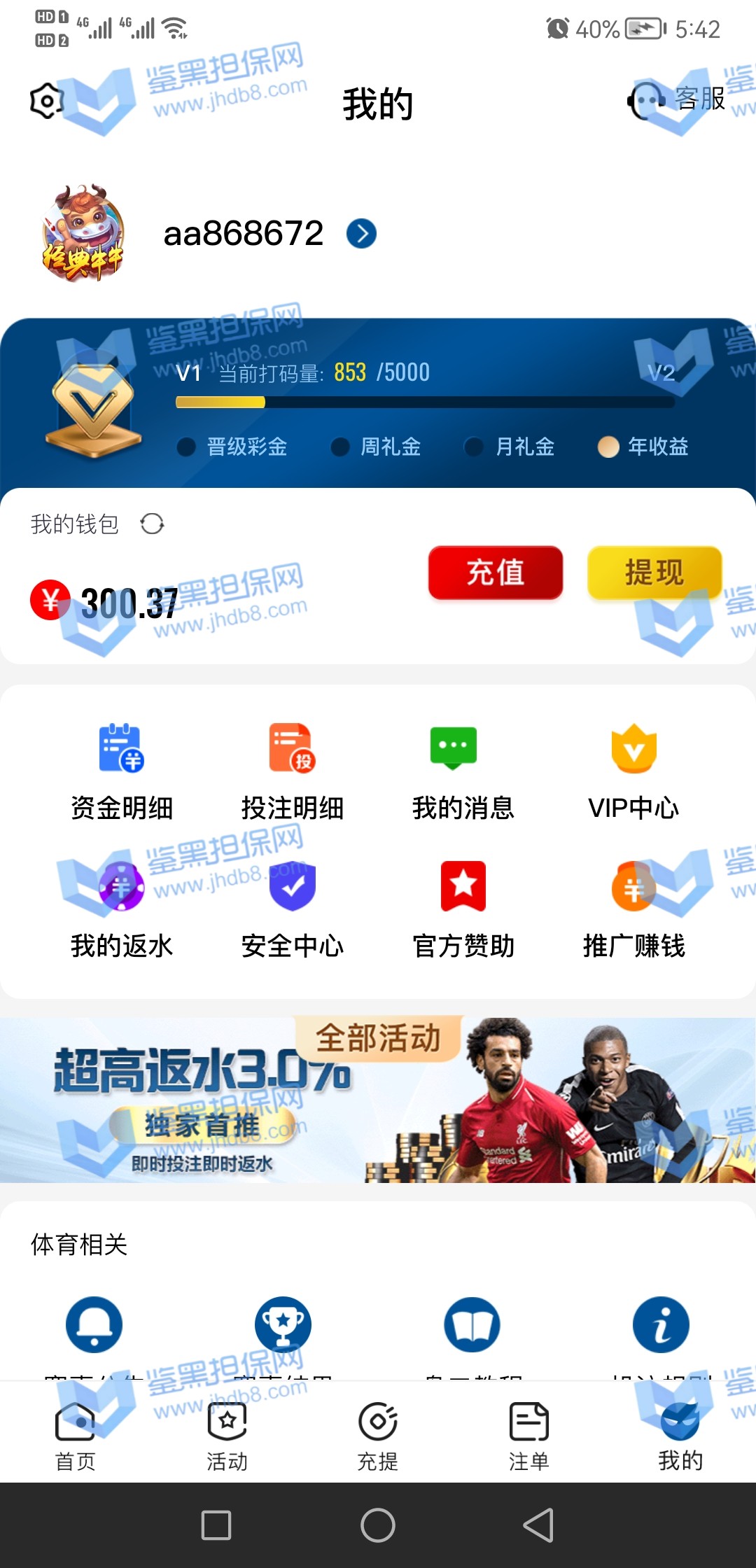Viewport: 756px width, 1568px height.
Task: Refresh the 我的钱包 balance
Action: pos(152,524)
